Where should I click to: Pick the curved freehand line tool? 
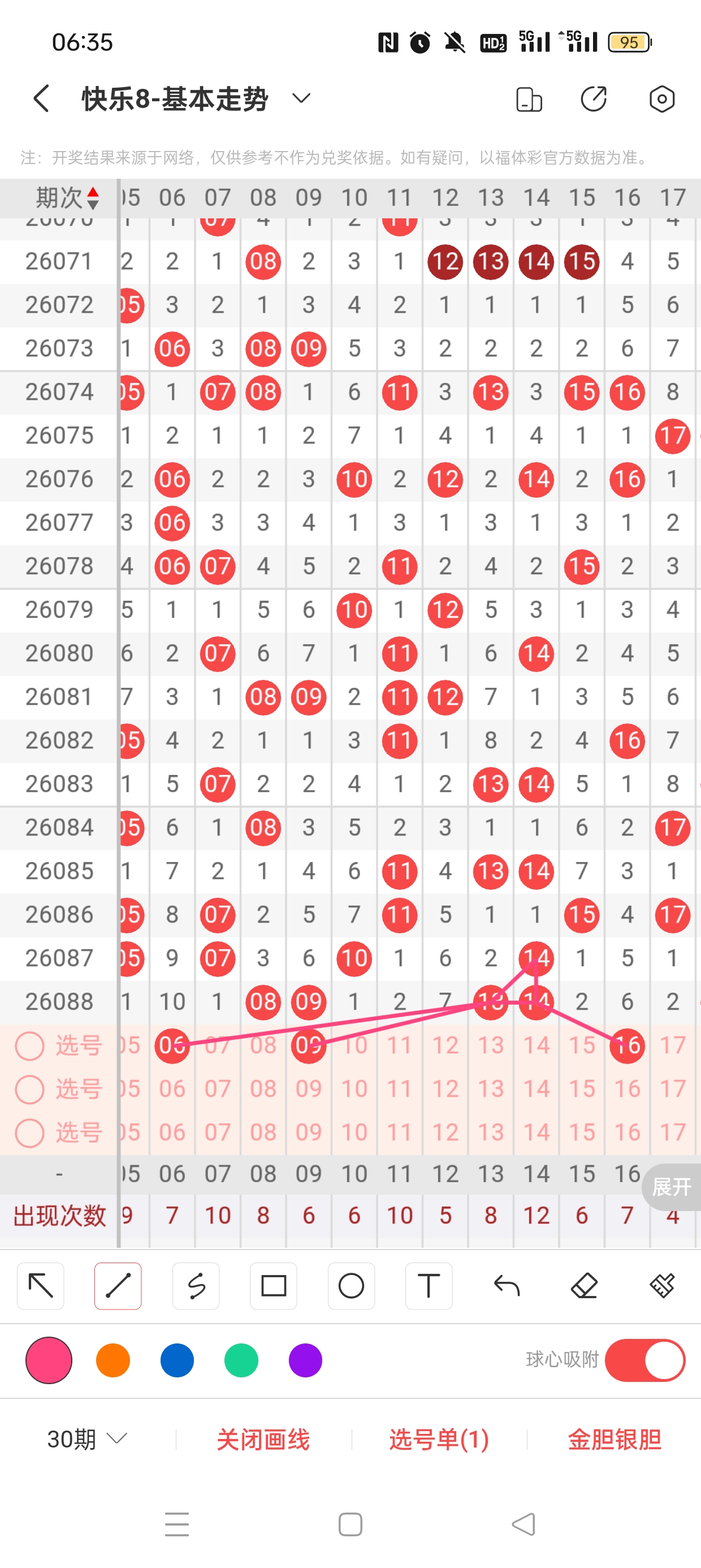(x=196, y=1286)
